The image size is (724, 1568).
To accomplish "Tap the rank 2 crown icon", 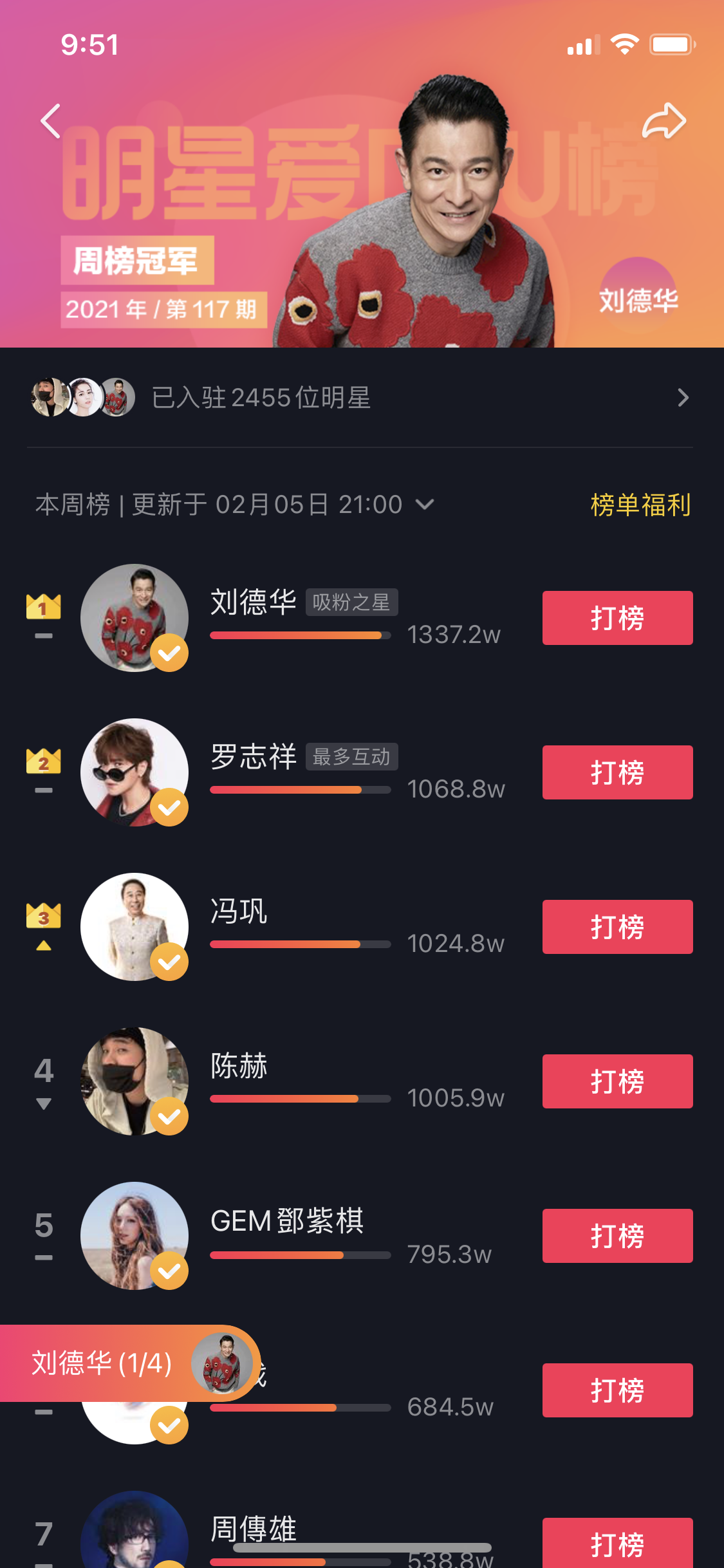I will (x=44, y=761).
